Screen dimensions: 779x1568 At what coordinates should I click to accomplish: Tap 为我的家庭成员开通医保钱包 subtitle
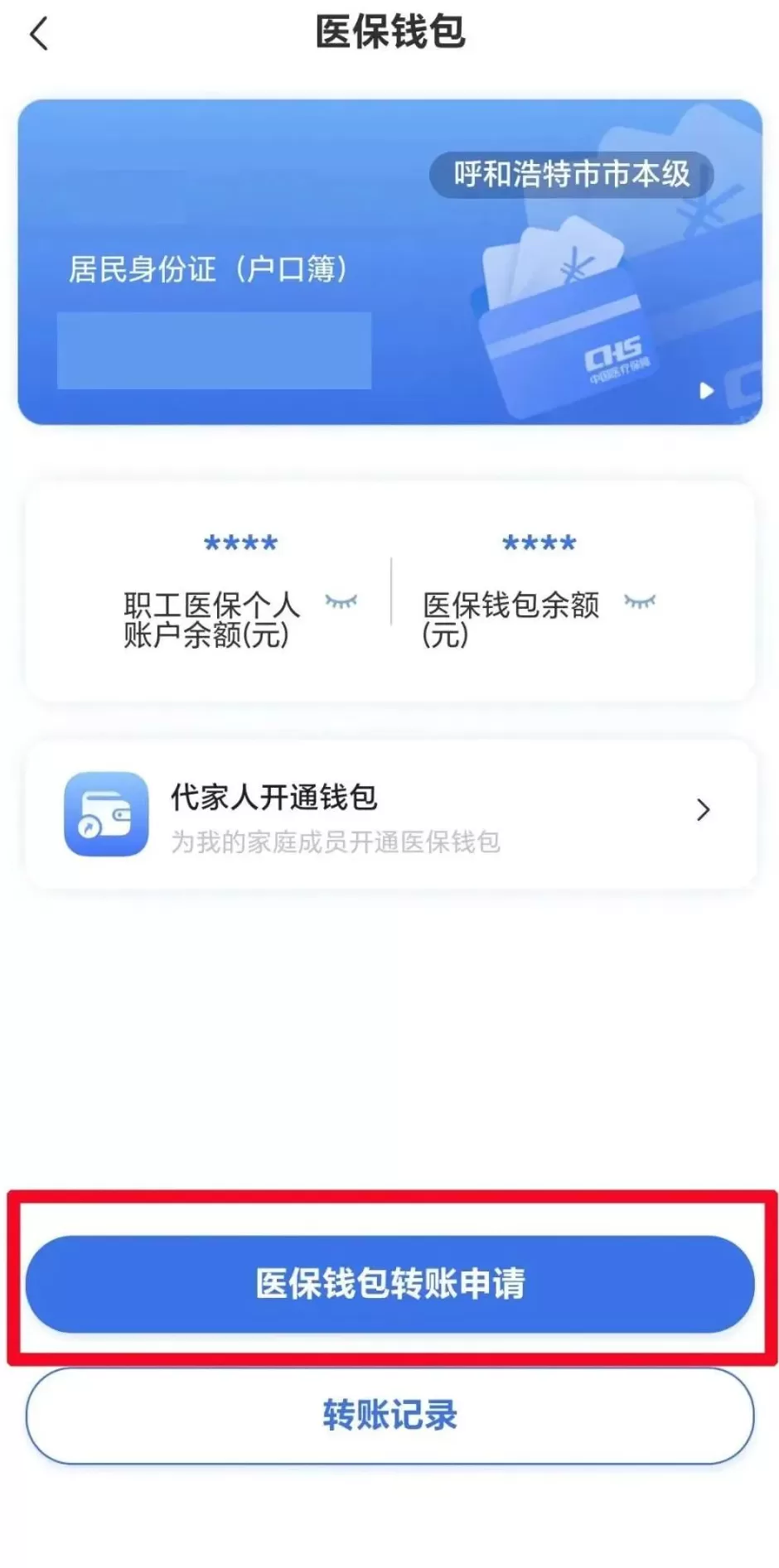pyautogui.click(x=338, y=842)
